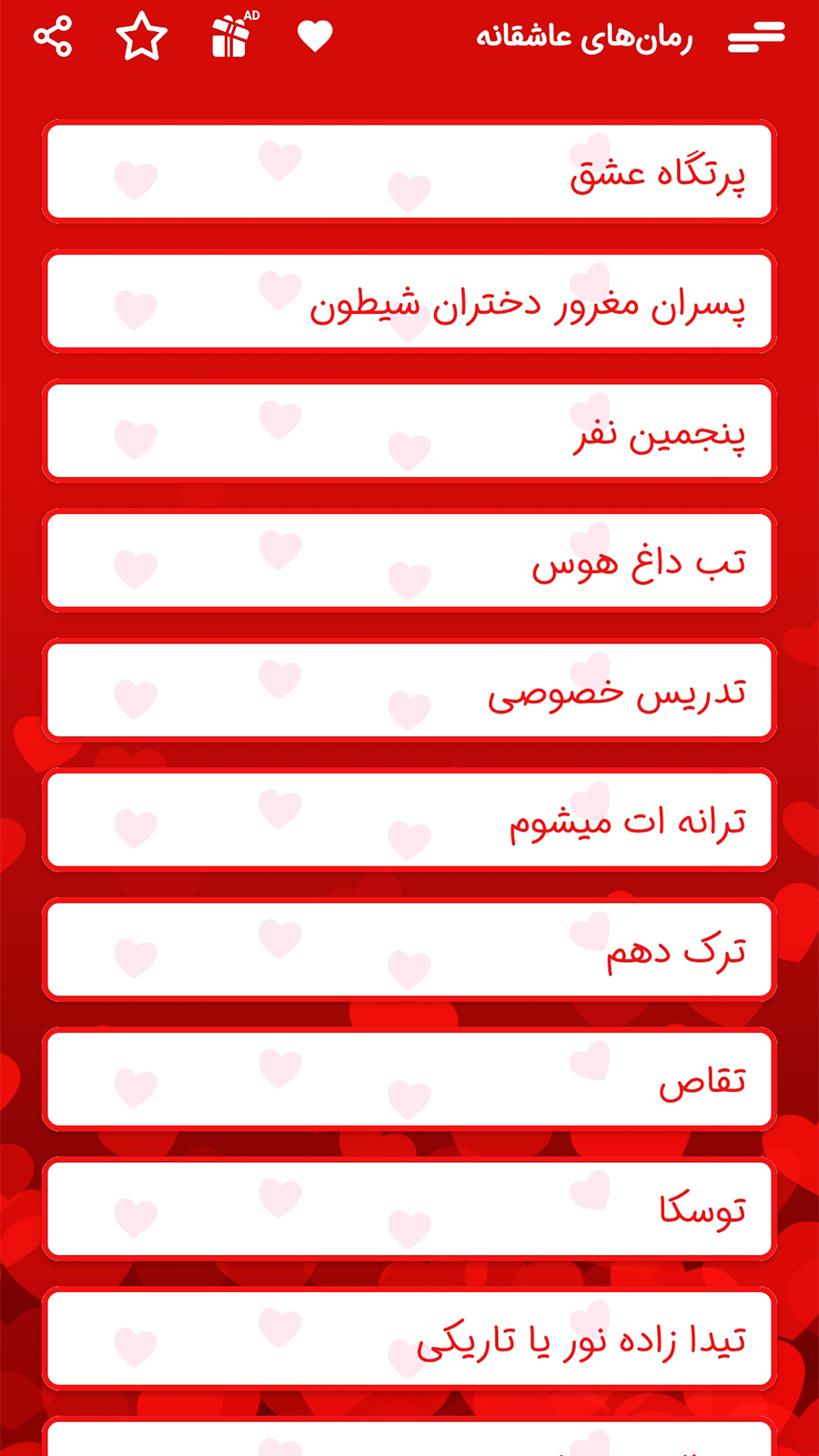The image size is (819, 1456).
Task: Open پسران مغرور دختران شیطون
Action: pos(409,302)
